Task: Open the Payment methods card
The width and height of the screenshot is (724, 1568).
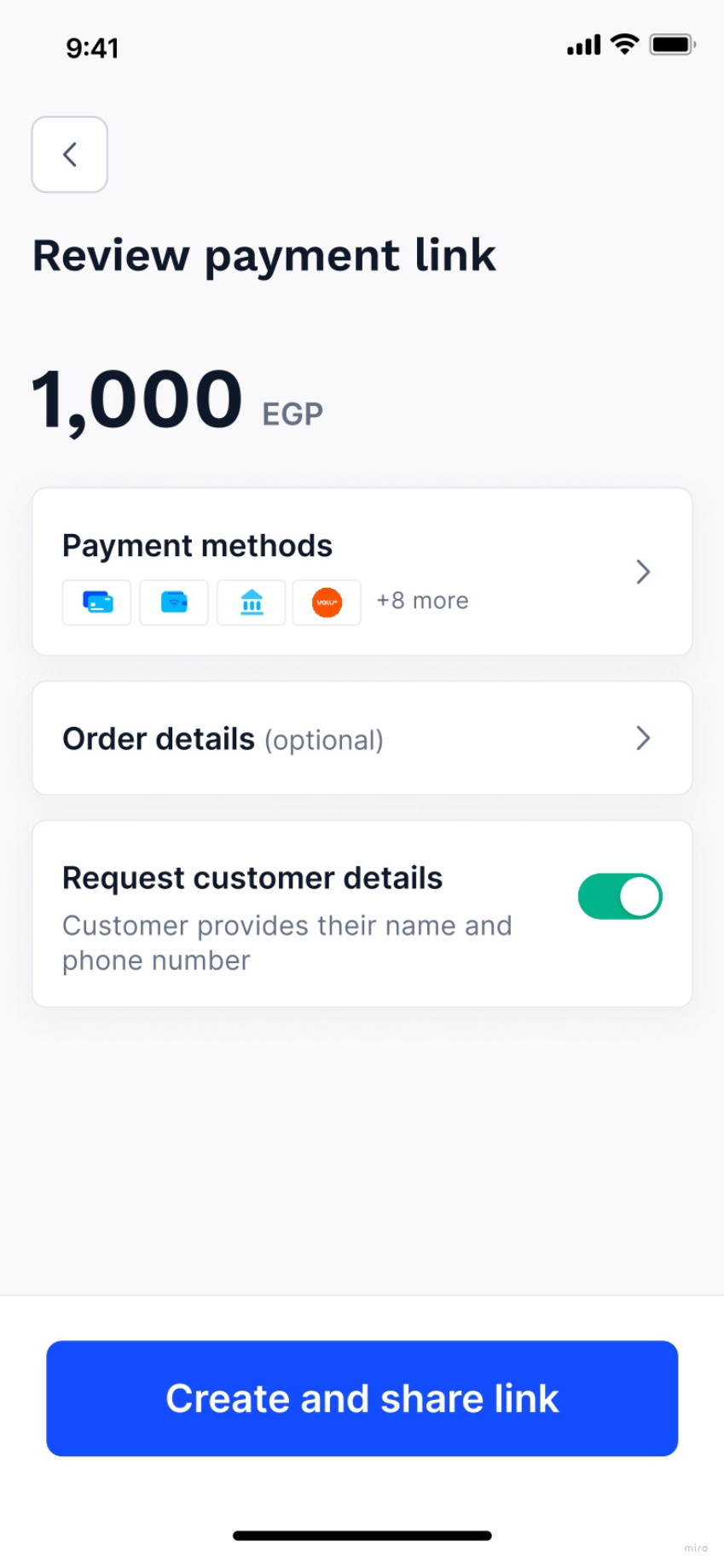Action: [x=362, y=571]
